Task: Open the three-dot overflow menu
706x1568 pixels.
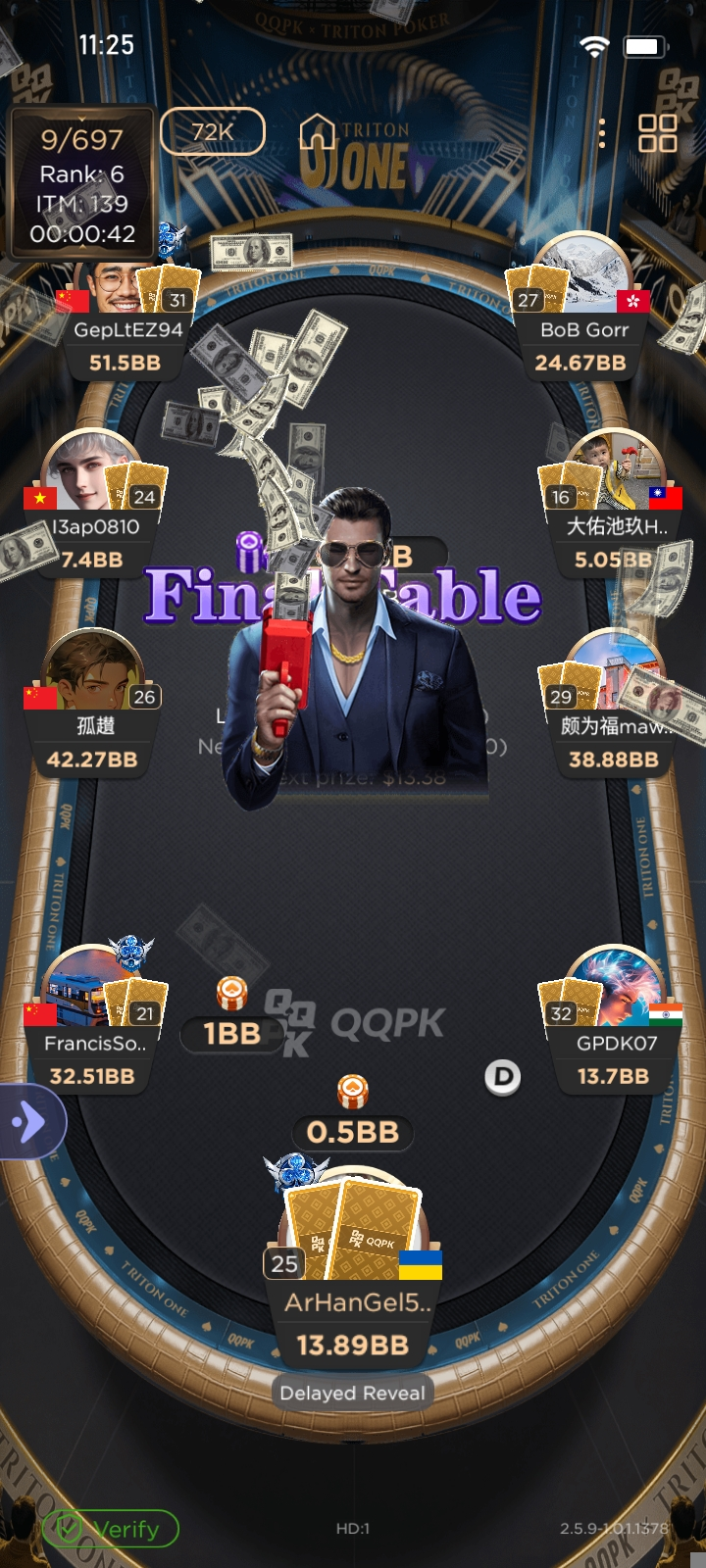Action: click(x=602, y=133)
